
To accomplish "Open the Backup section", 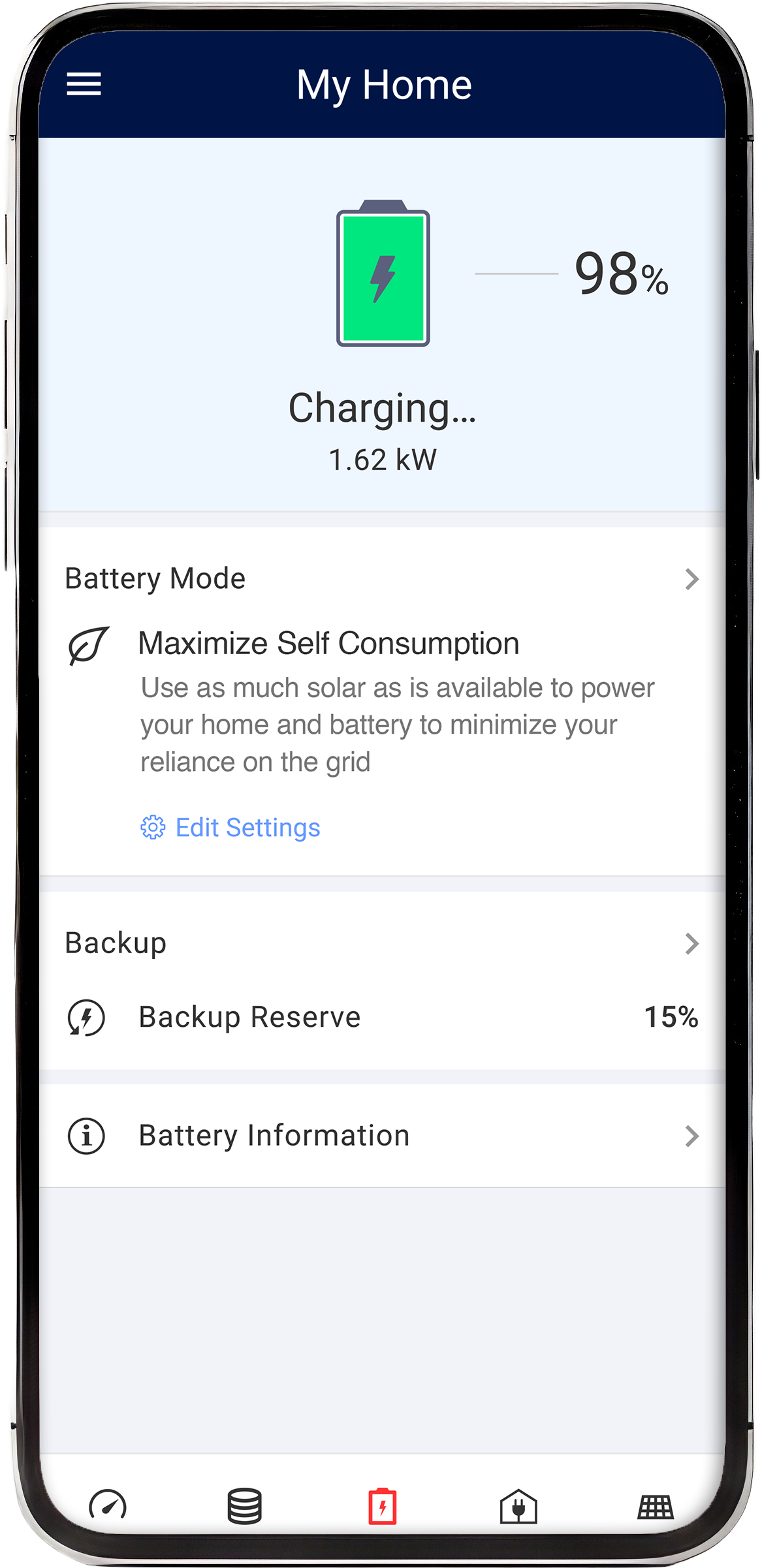I will pyautogui.click(x=381, y=943).
